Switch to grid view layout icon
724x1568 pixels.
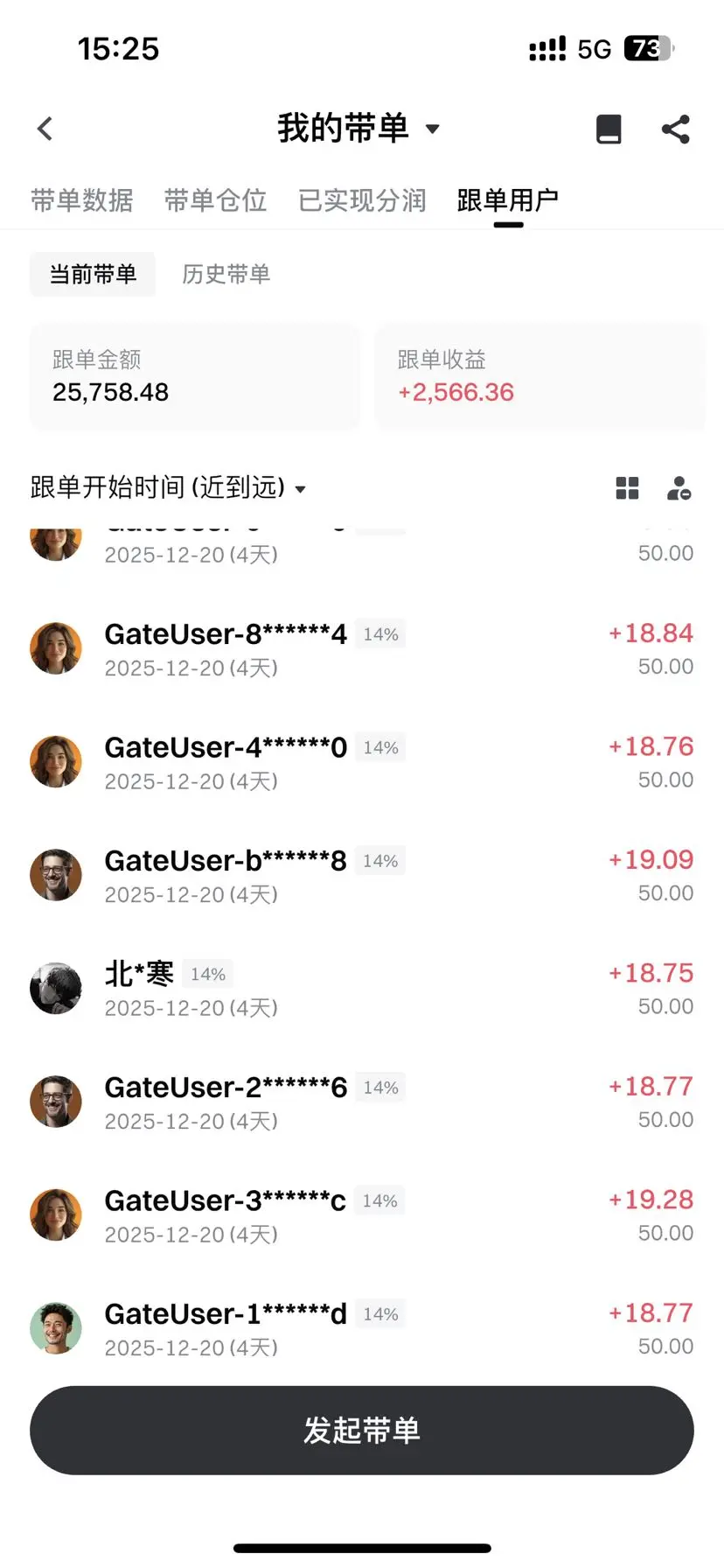(628, 487)
